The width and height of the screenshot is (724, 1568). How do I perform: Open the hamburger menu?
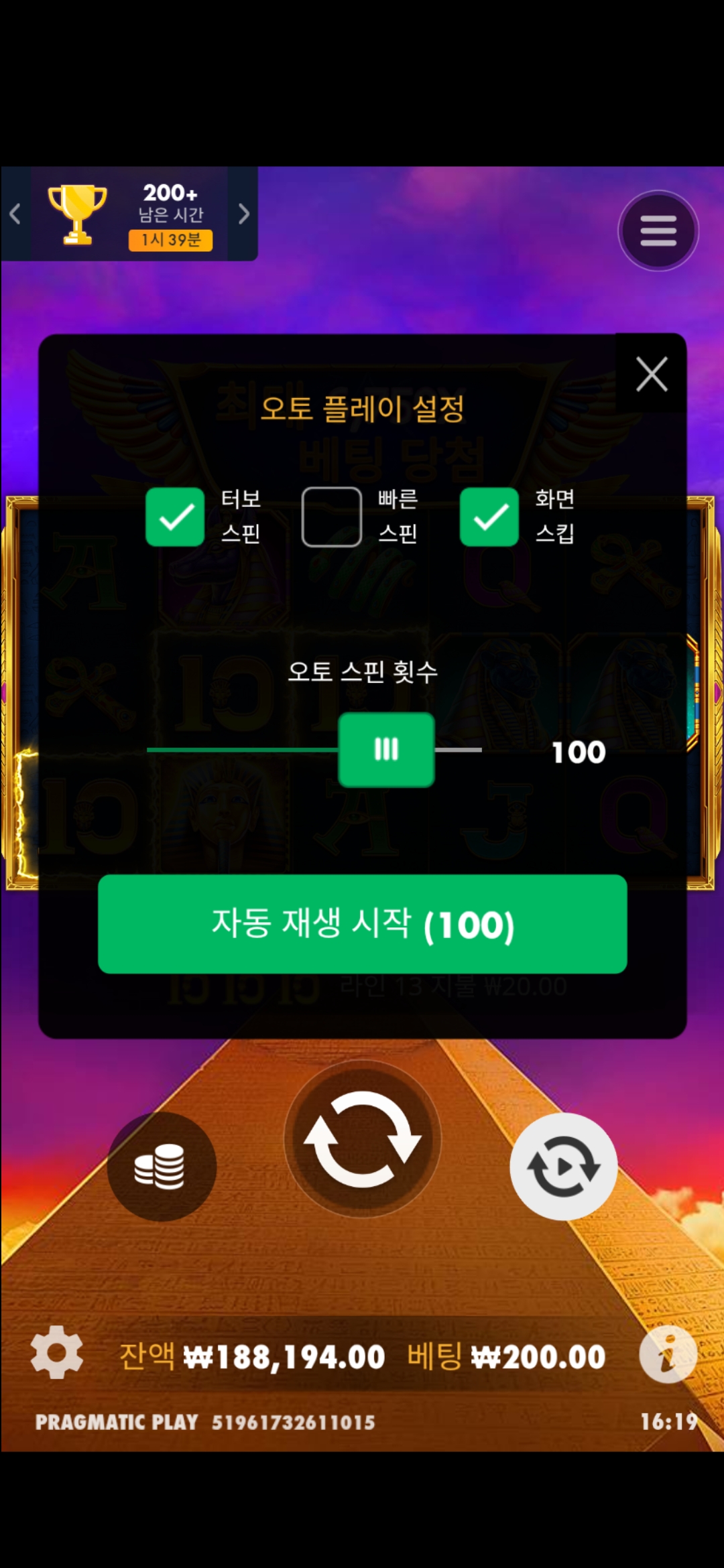pyautogui.click(x=658, y=231)
